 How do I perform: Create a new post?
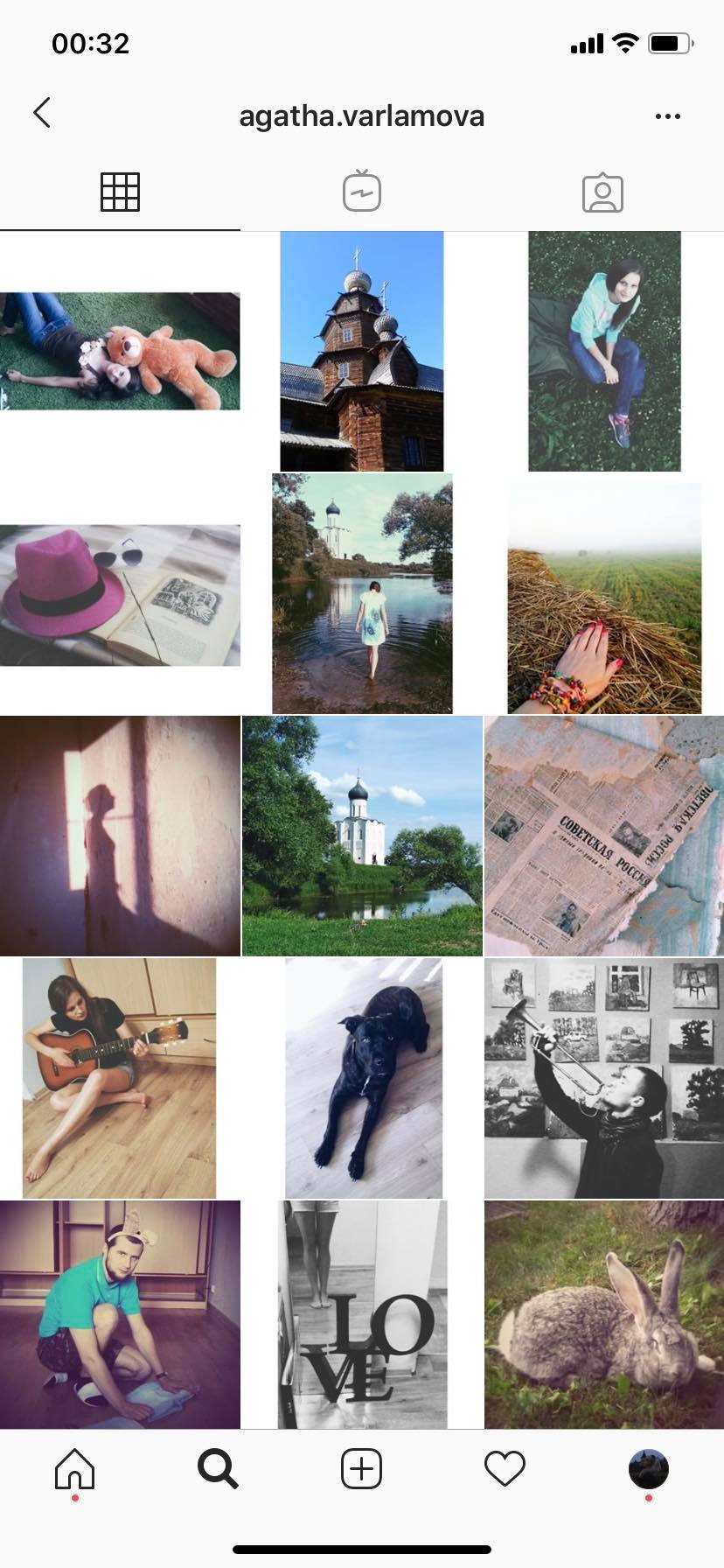[x=361, y=1468]
